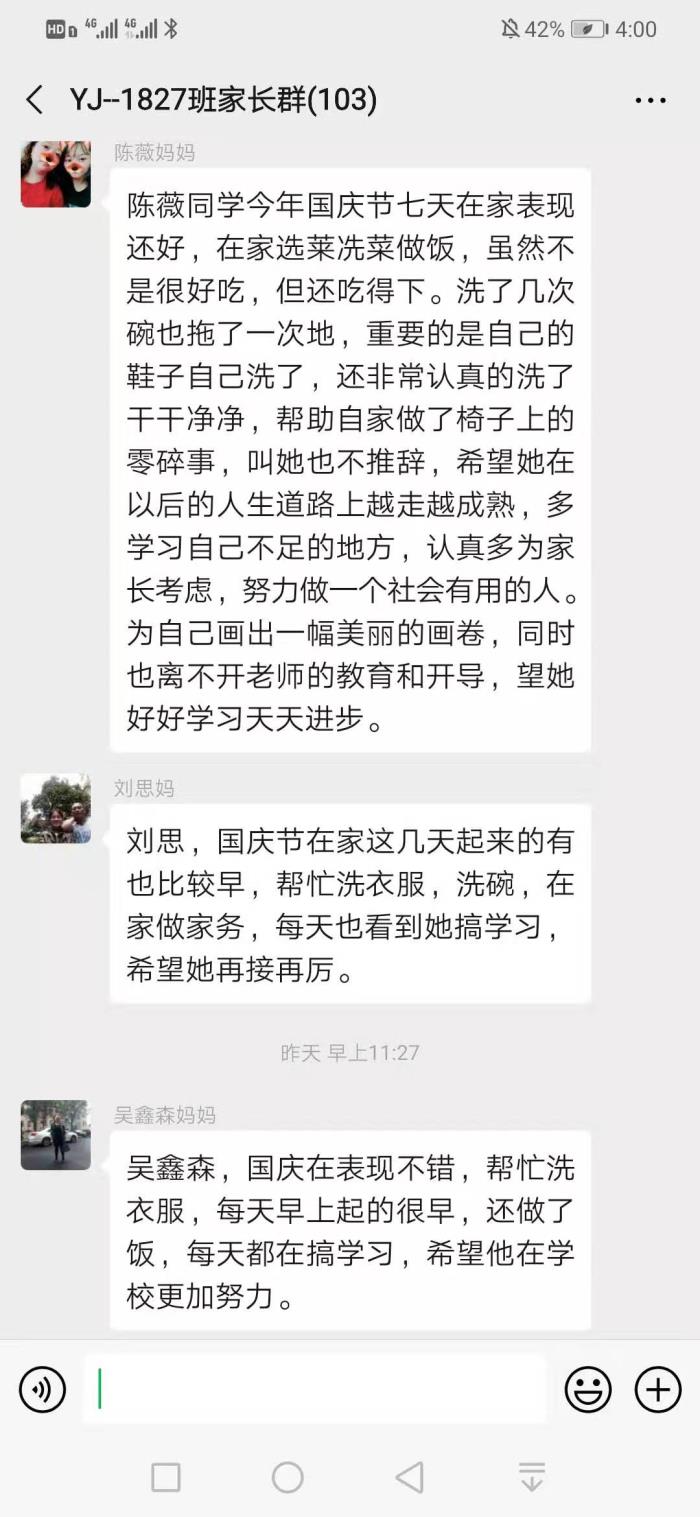View 吴鑫森妈妈's profile avatar

tap(56, 1135)
